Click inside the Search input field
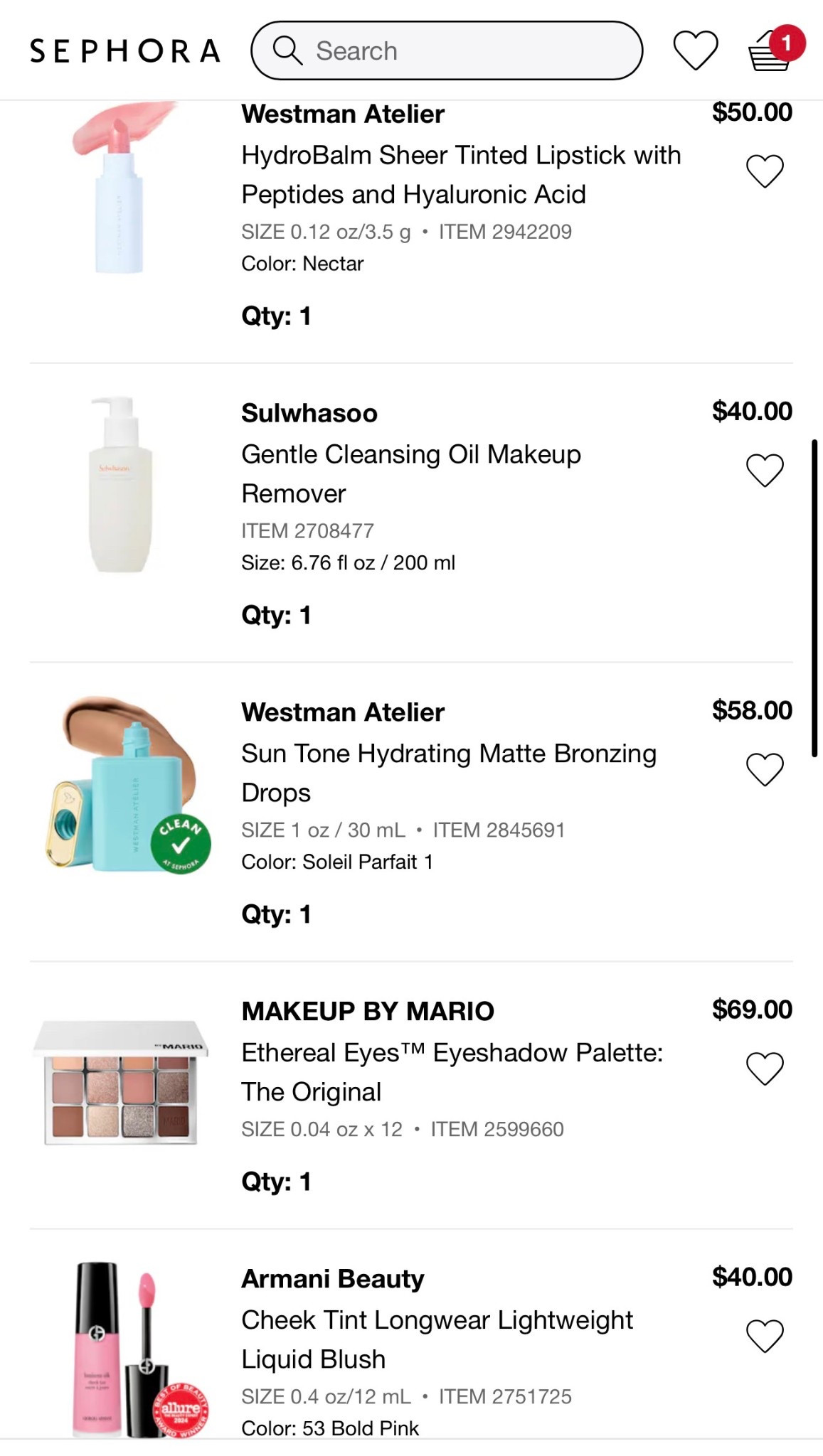823x1456 pixels. pos(448,50)
